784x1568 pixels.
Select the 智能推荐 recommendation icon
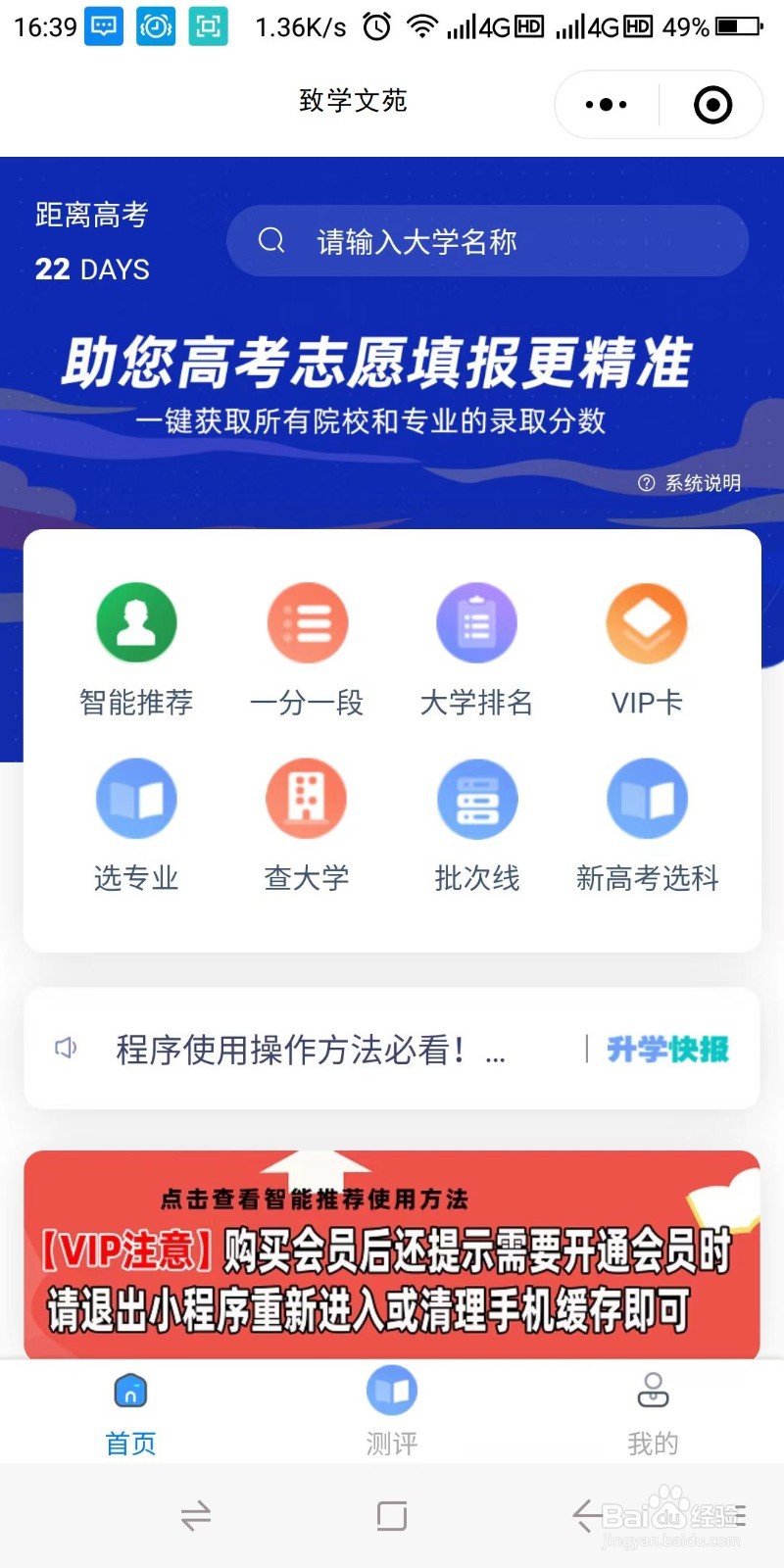136,622
